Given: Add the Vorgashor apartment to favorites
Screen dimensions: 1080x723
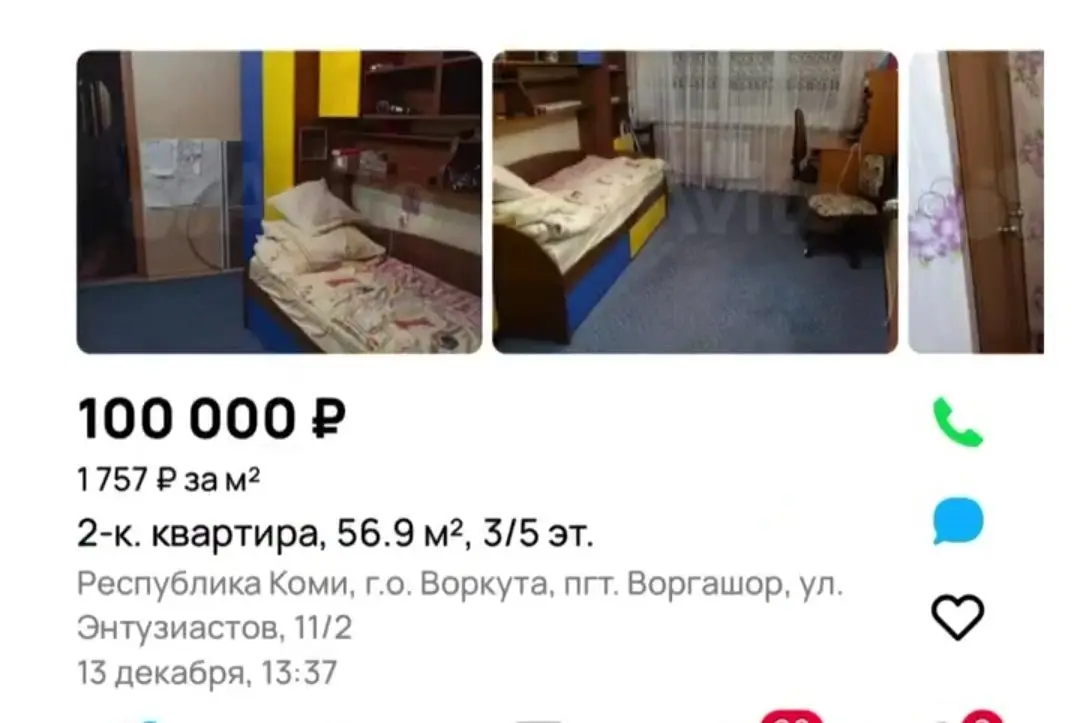Looking at the screenshot, I should pyautogui.click(x=957, y=616).
